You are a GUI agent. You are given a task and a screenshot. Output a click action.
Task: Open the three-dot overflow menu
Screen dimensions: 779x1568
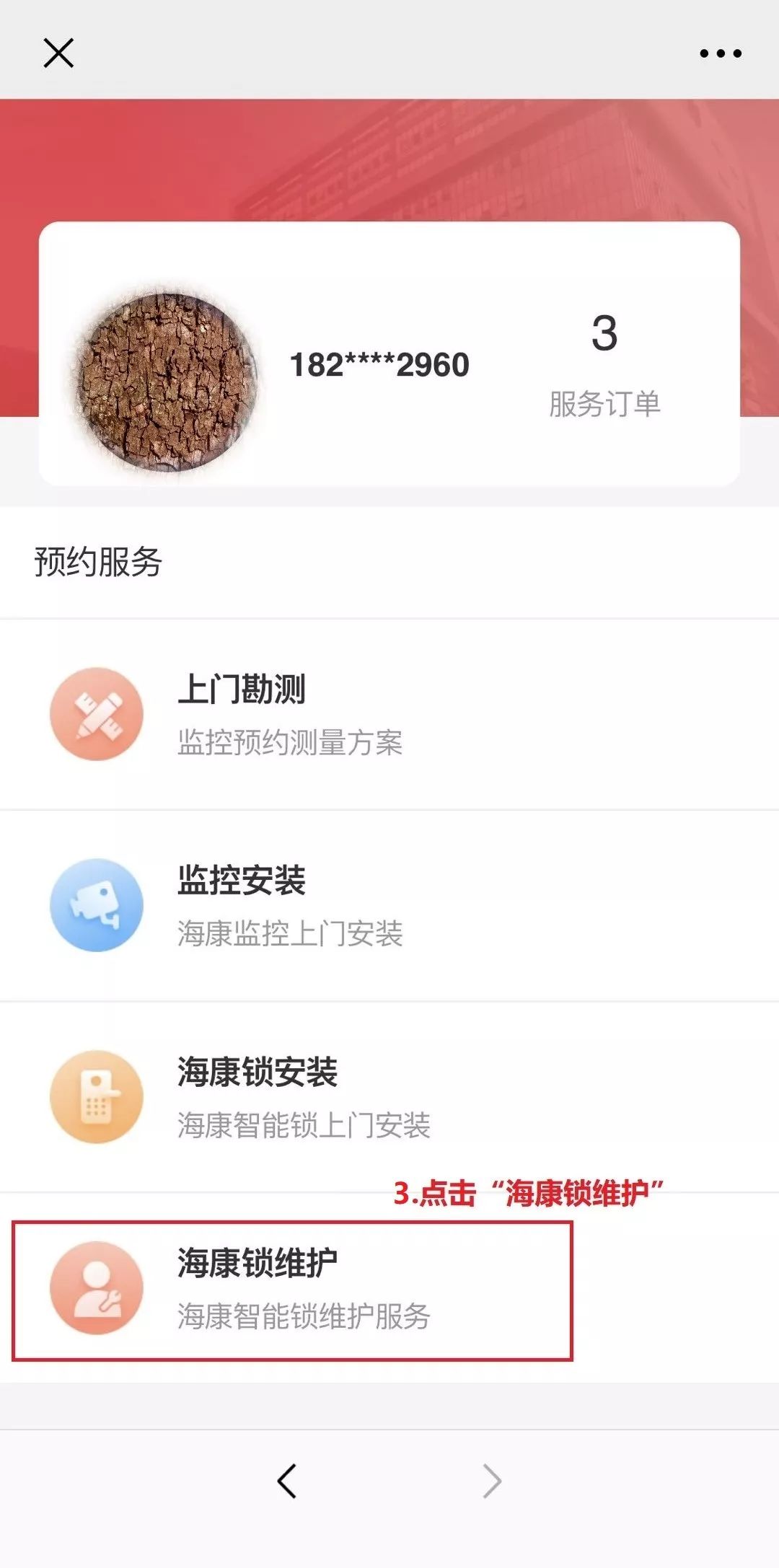[x=720, y=53]
